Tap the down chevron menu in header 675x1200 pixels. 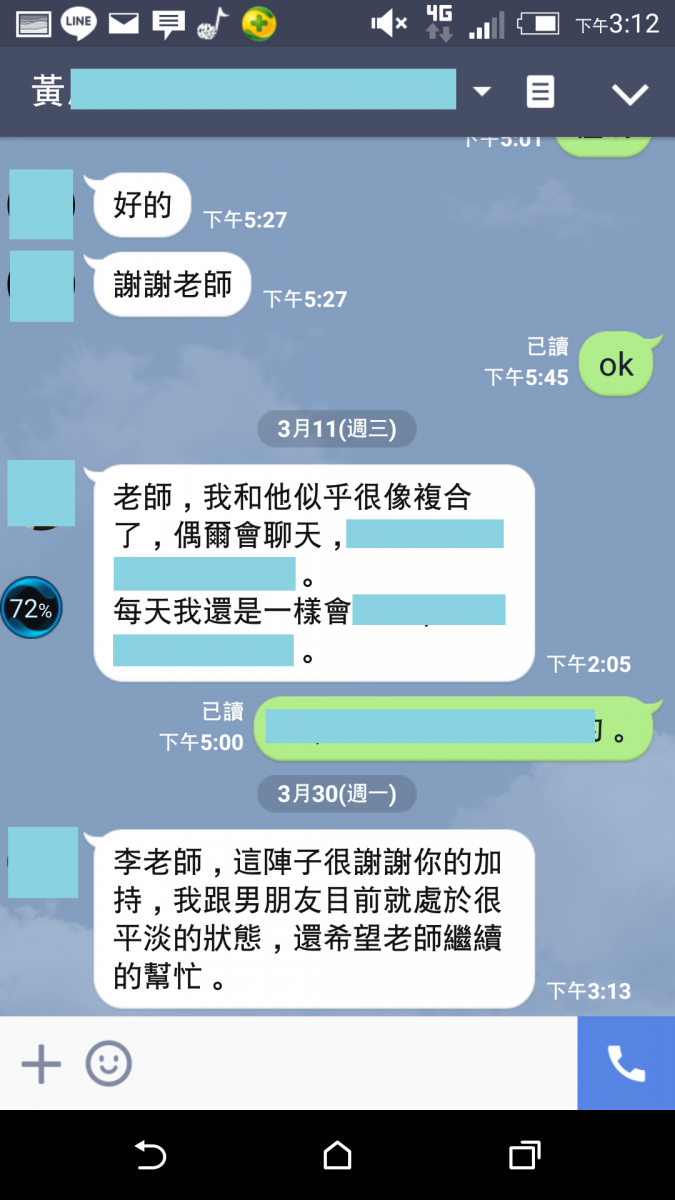pos(630,94)
